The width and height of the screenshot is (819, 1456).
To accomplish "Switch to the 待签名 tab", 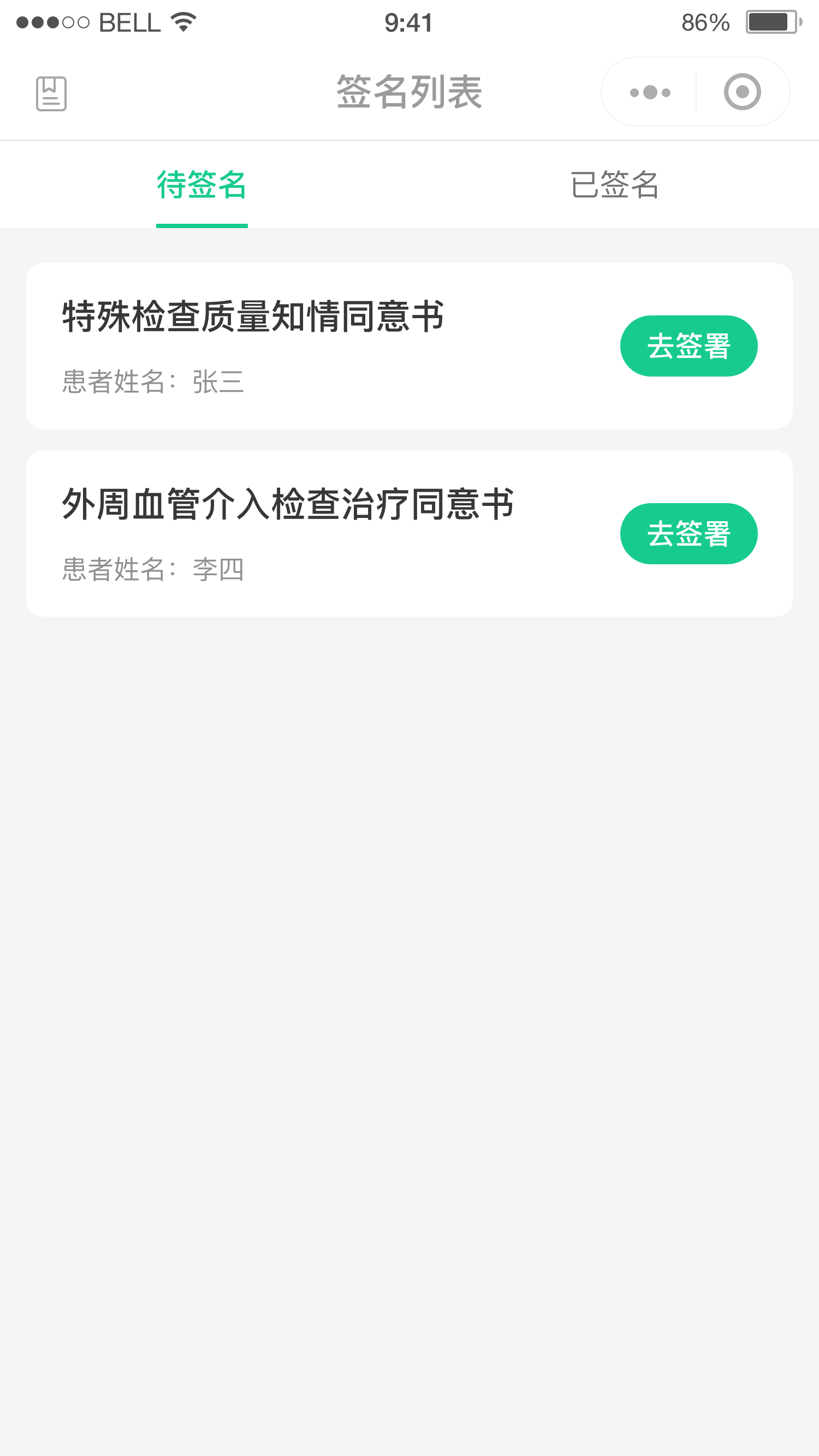I will [202, 185].
